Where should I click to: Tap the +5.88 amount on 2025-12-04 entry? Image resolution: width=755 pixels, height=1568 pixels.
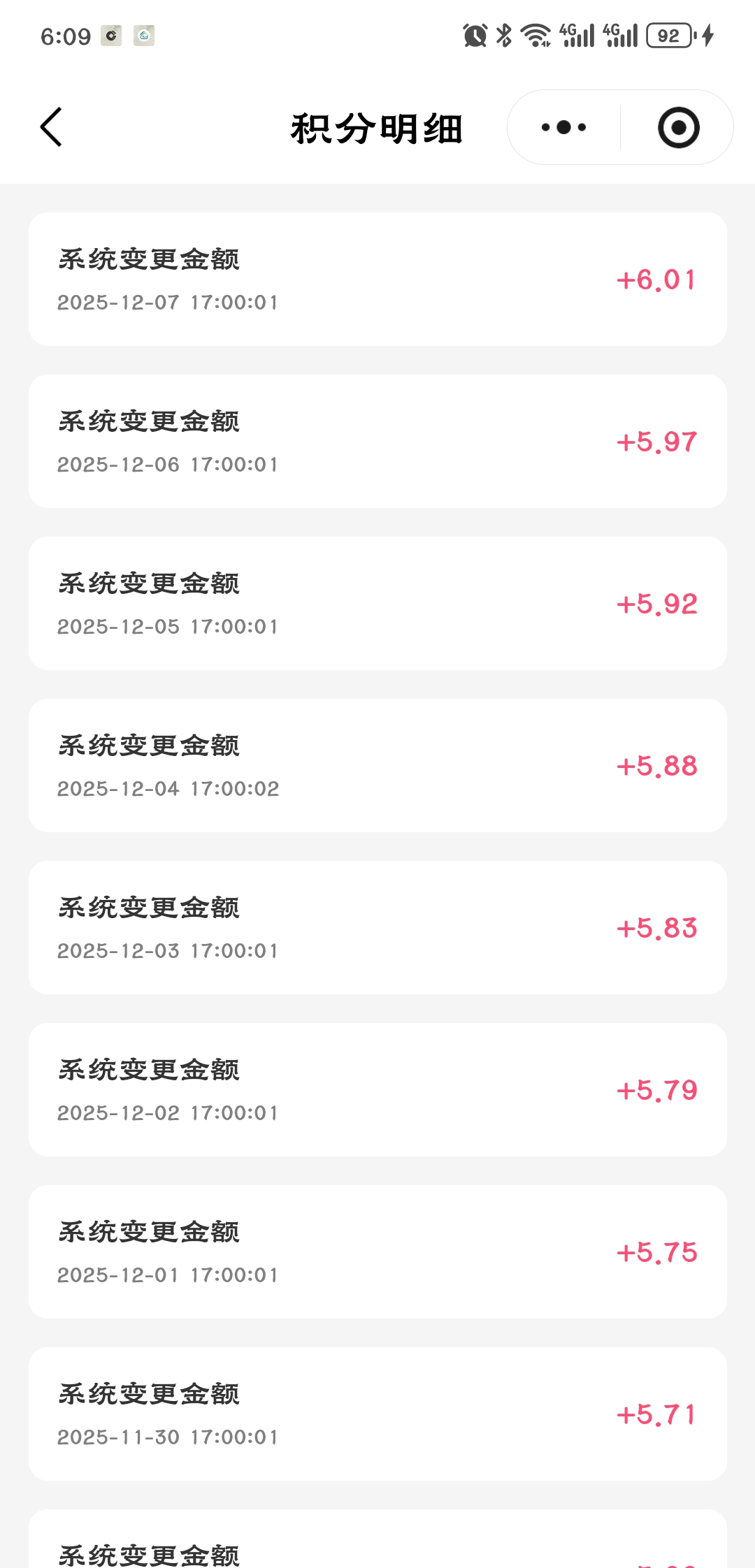(x=656, y=765)
